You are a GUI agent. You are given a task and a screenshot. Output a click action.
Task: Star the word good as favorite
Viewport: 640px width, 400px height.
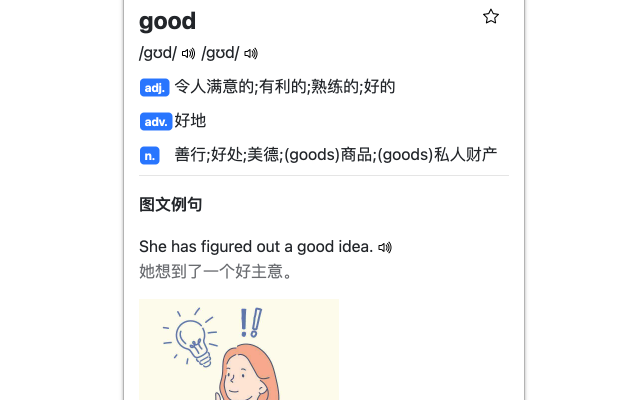(491, 17)
